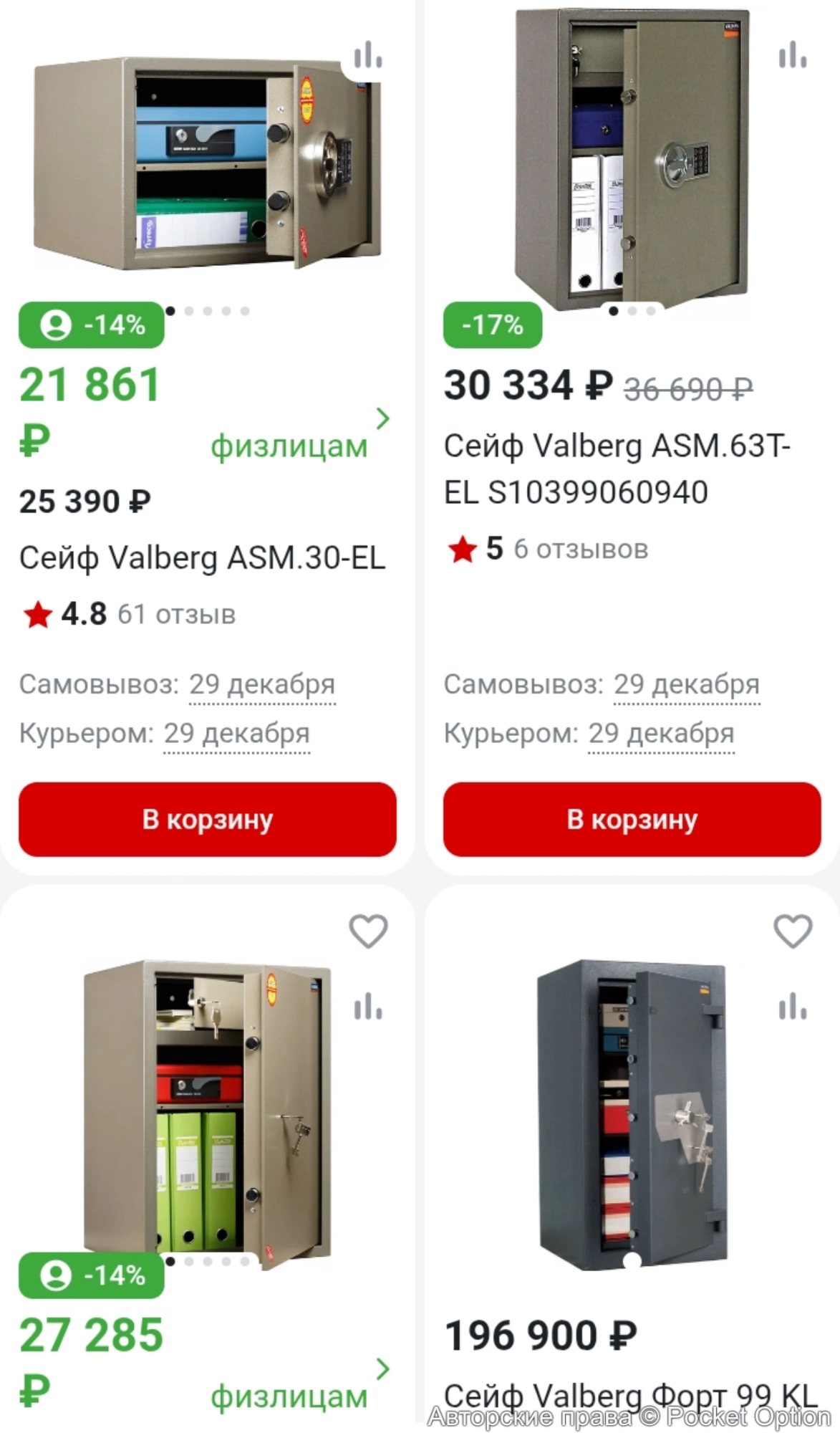Open the Самовывоз 29 декабря date link

pos(262,684)
